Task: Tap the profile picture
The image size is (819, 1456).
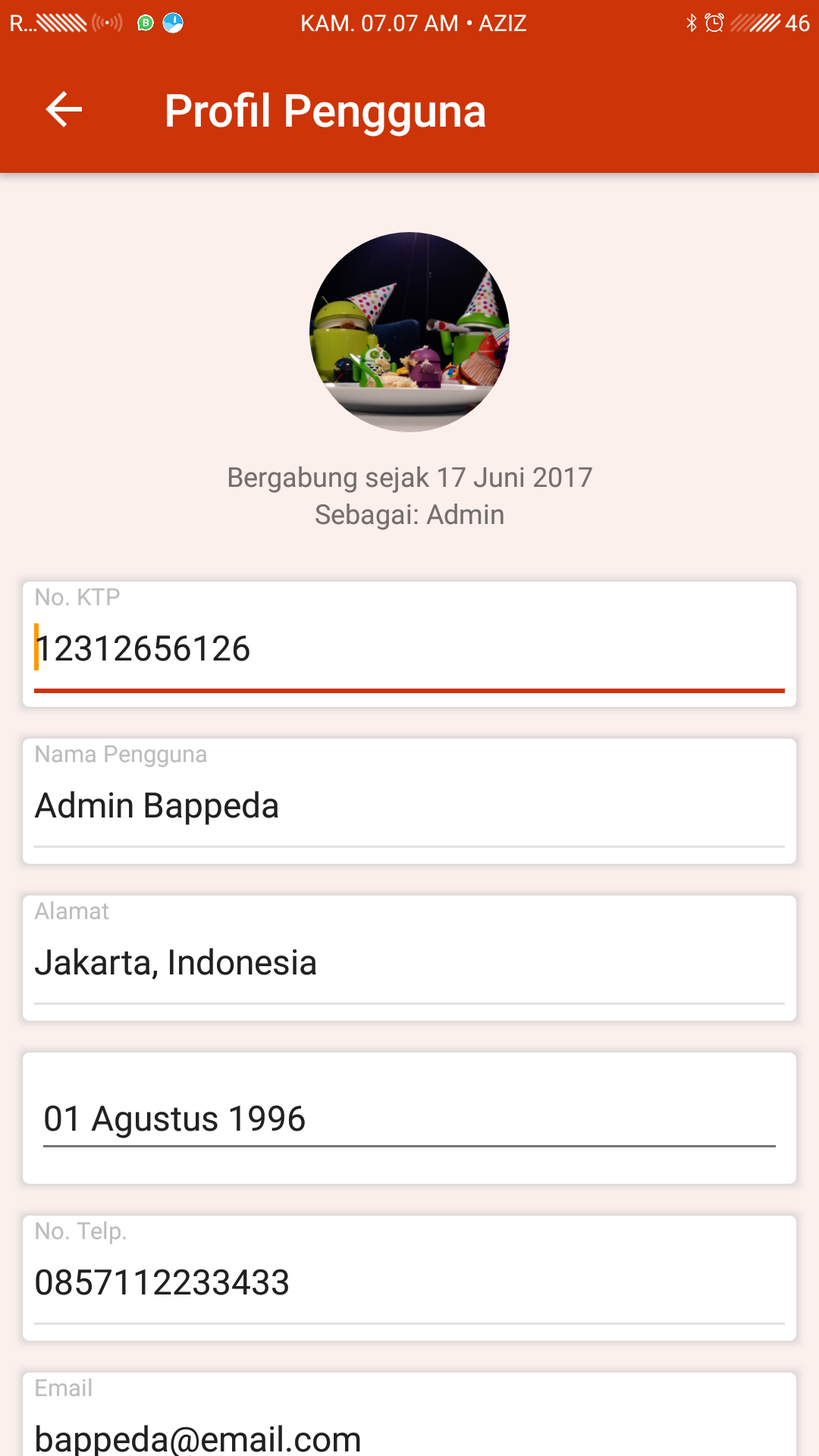Action: 409,332
